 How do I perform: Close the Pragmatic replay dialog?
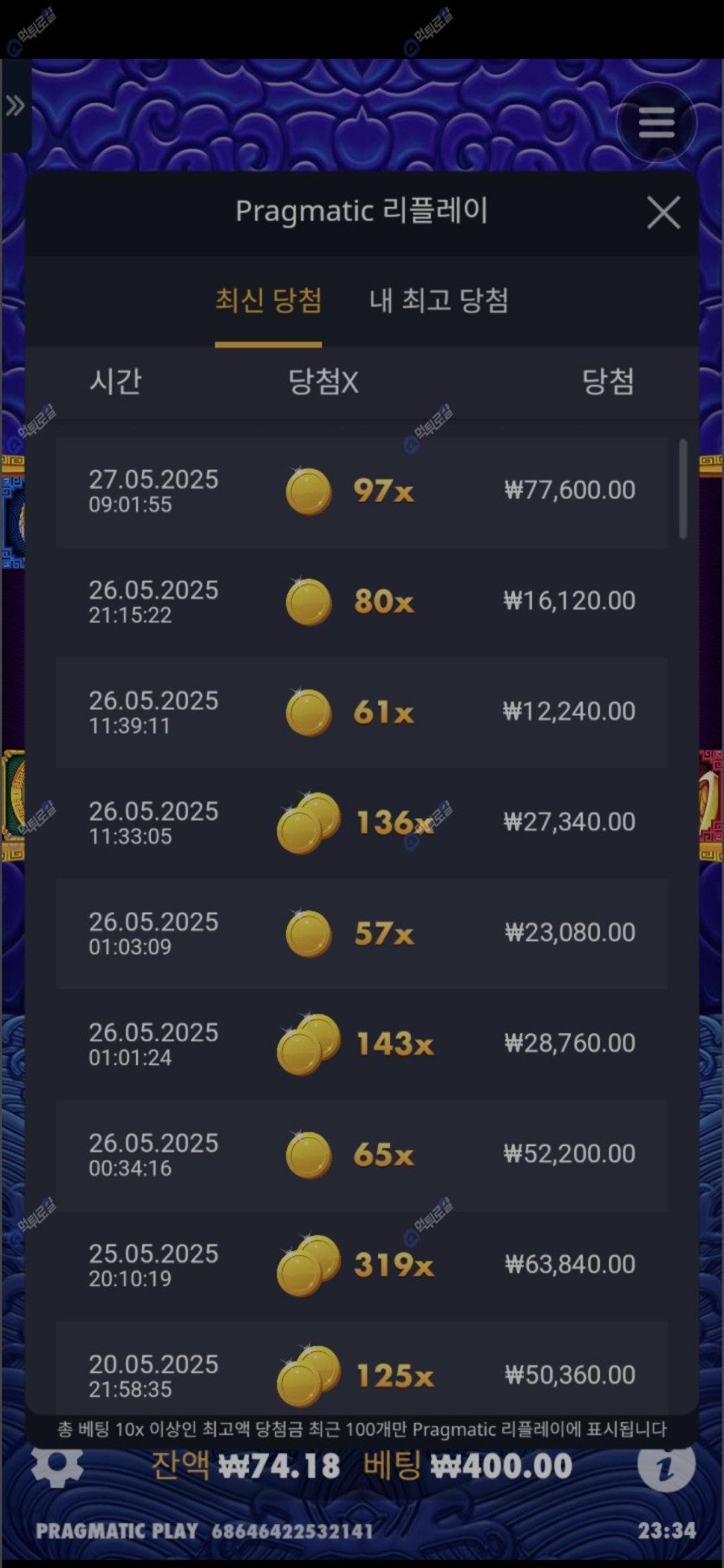pos(663,212)
